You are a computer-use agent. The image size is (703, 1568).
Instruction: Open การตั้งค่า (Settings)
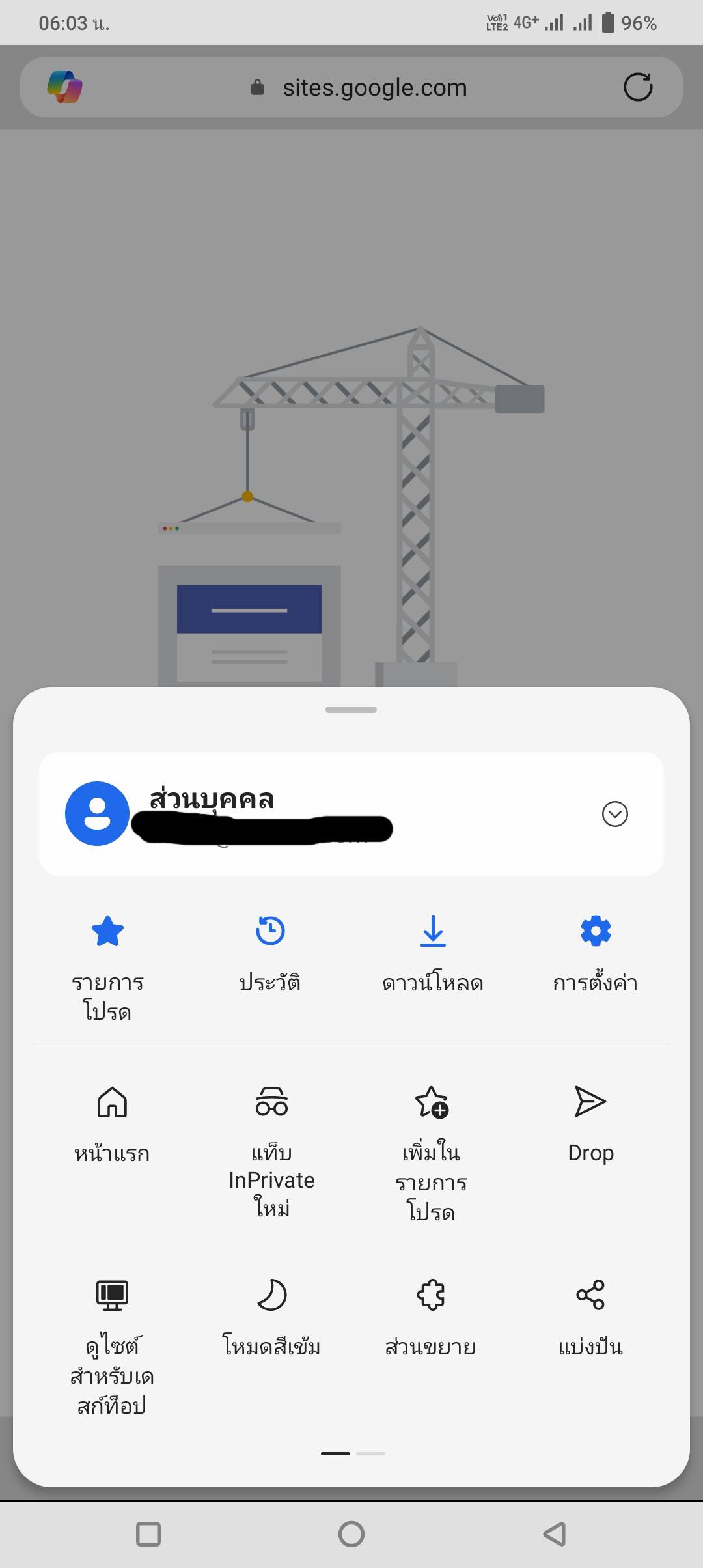pyautogui.click(x=595, y=952)
